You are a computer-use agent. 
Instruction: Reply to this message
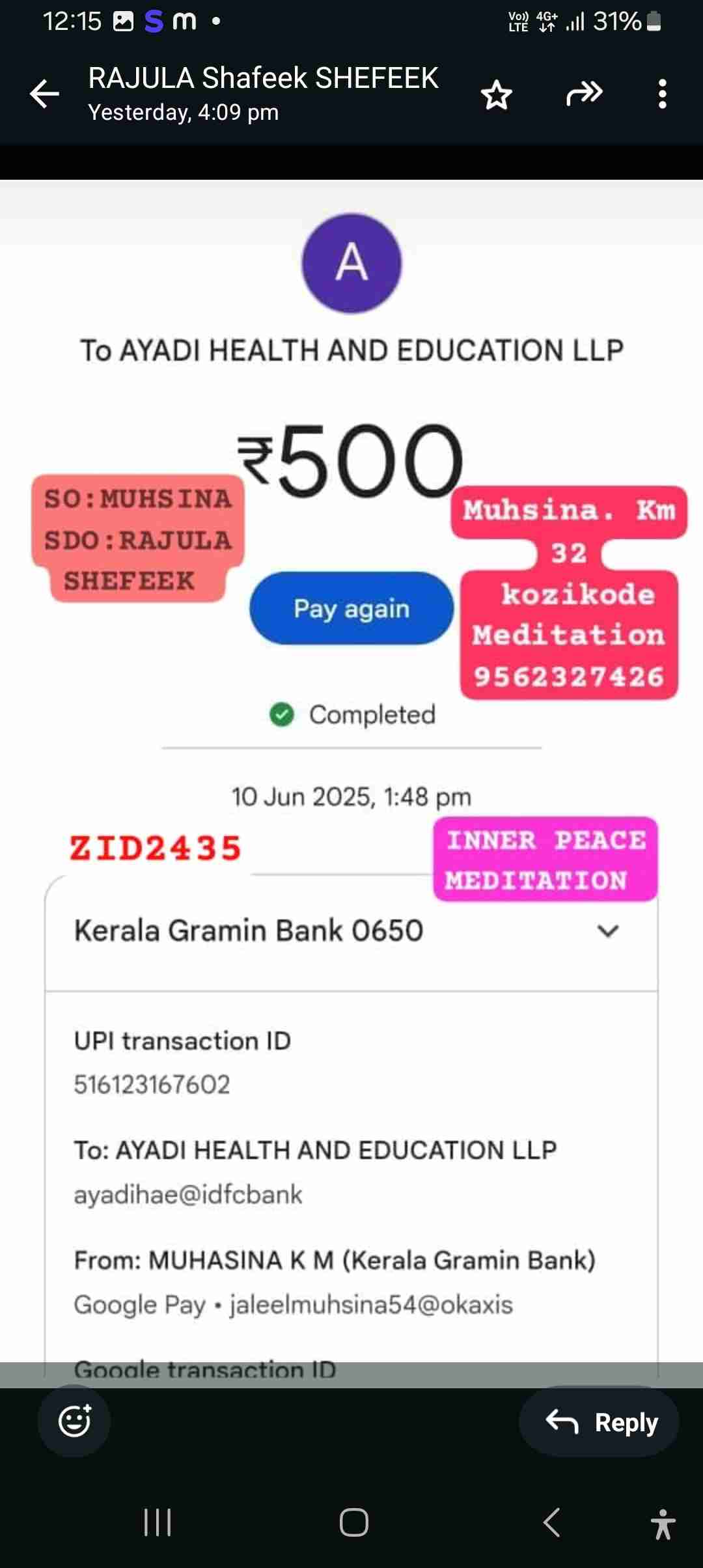click(600, 1422)
